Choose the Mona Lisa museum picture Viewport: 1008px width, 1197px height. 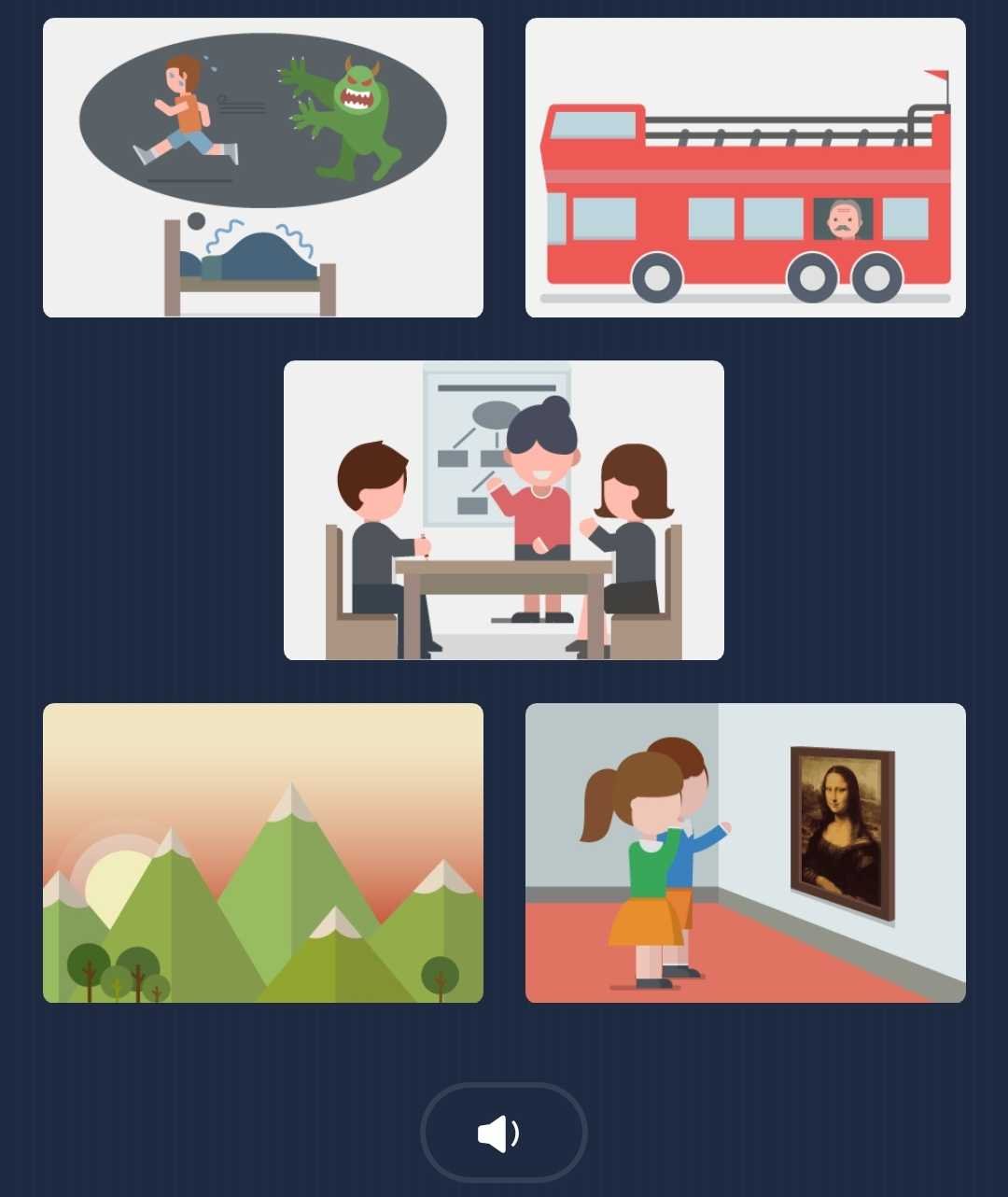(x=745, y=852)
